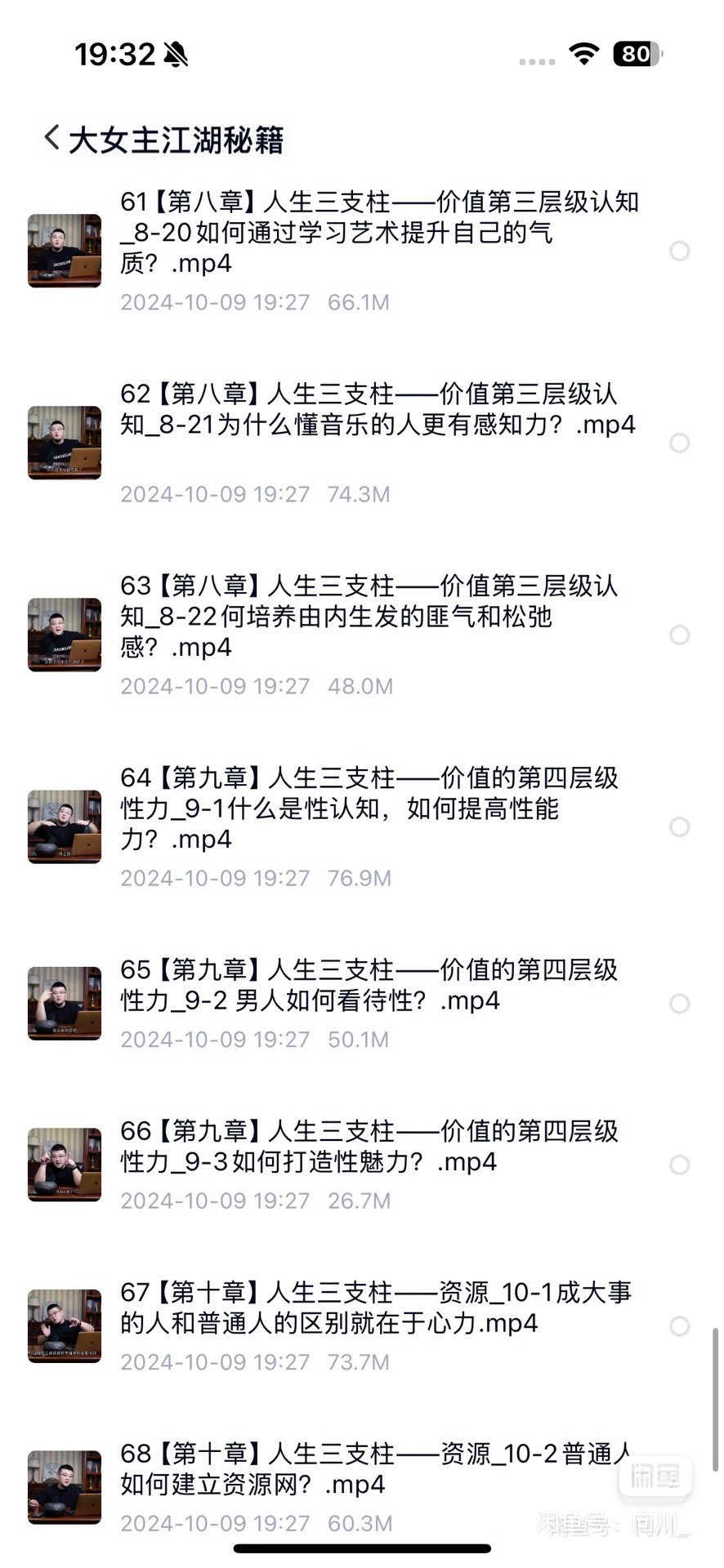This screenshot has width=724, height=1568.
Task: Select the circle for file 65
Action: 679,1004
